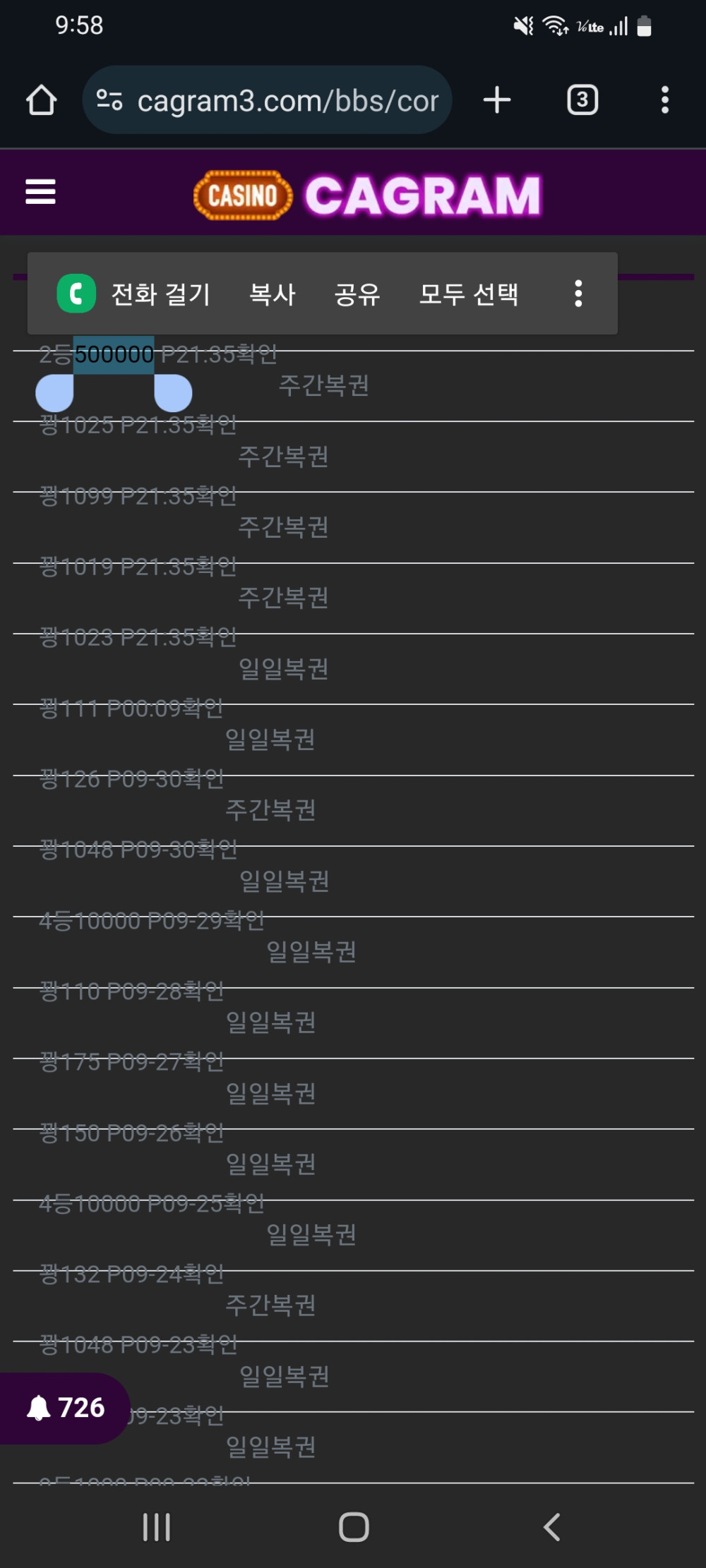This screenshot has width=706, height=1568.
Task: Copy the selected text with 복사
Action: click(x=273, y=294)
